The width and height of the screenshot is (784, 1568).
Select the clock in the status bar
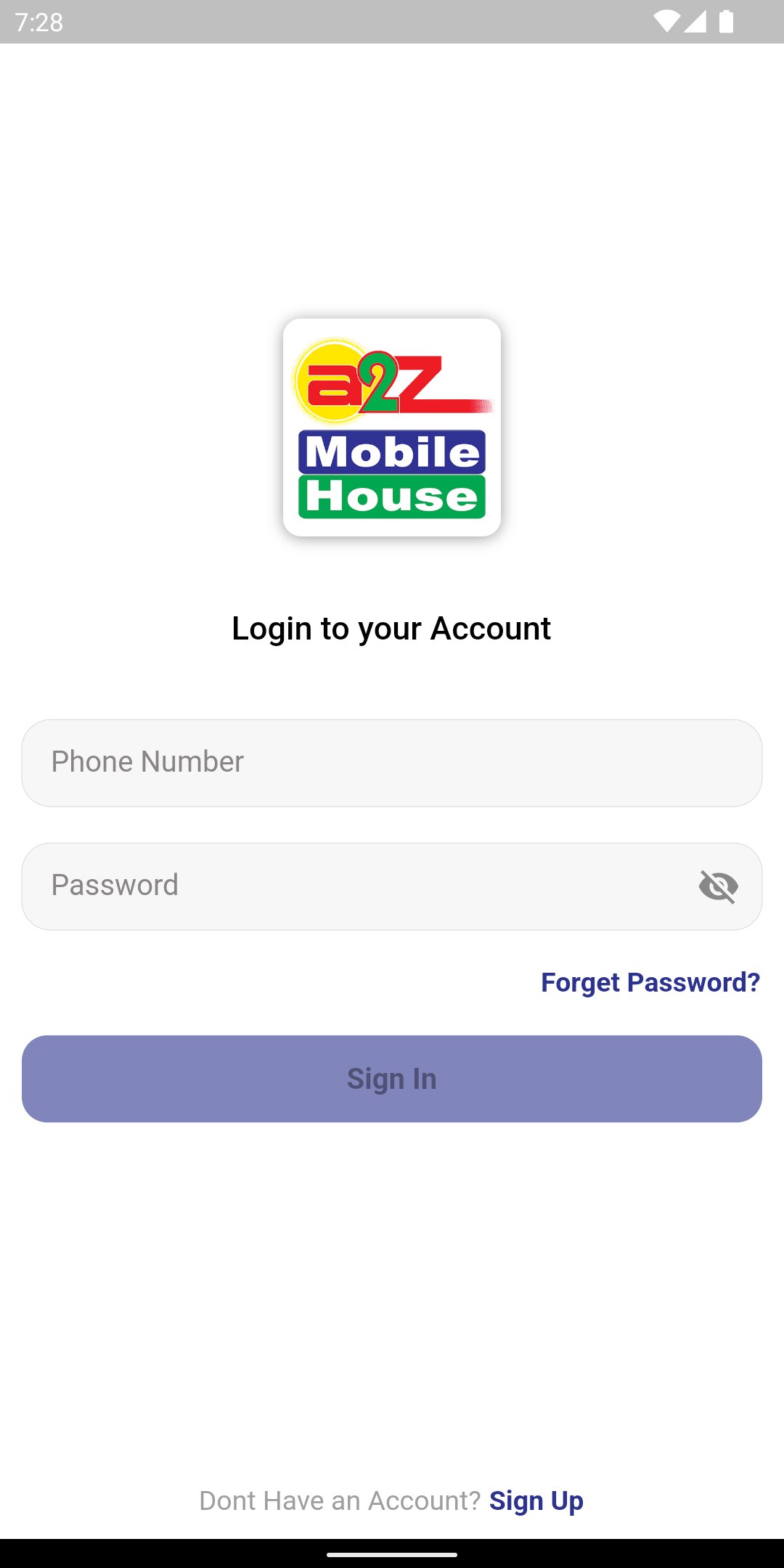(x=40, y=22)
